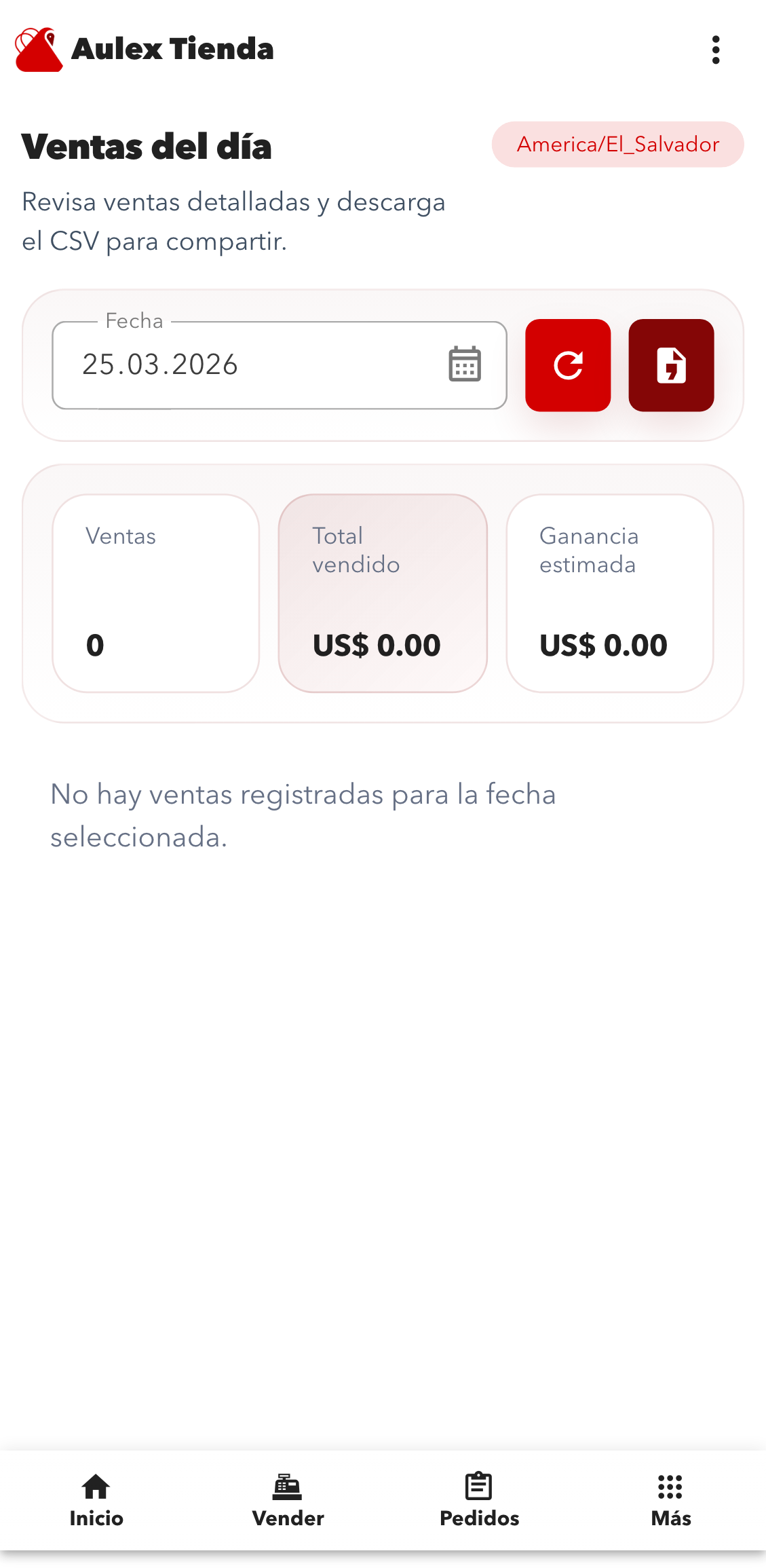Open the three-dot overflow menu
Viewport: 766px width, 1568px height.
pyautogui.click(x=716, y=49)
